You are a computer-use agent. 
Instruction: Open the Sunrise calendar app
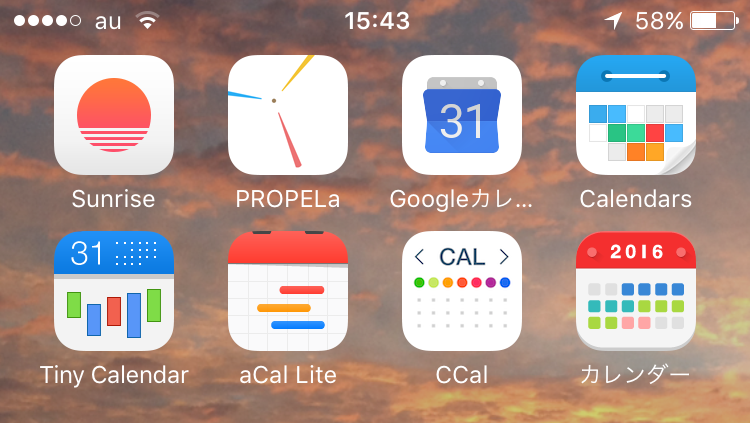coord(113,115)
